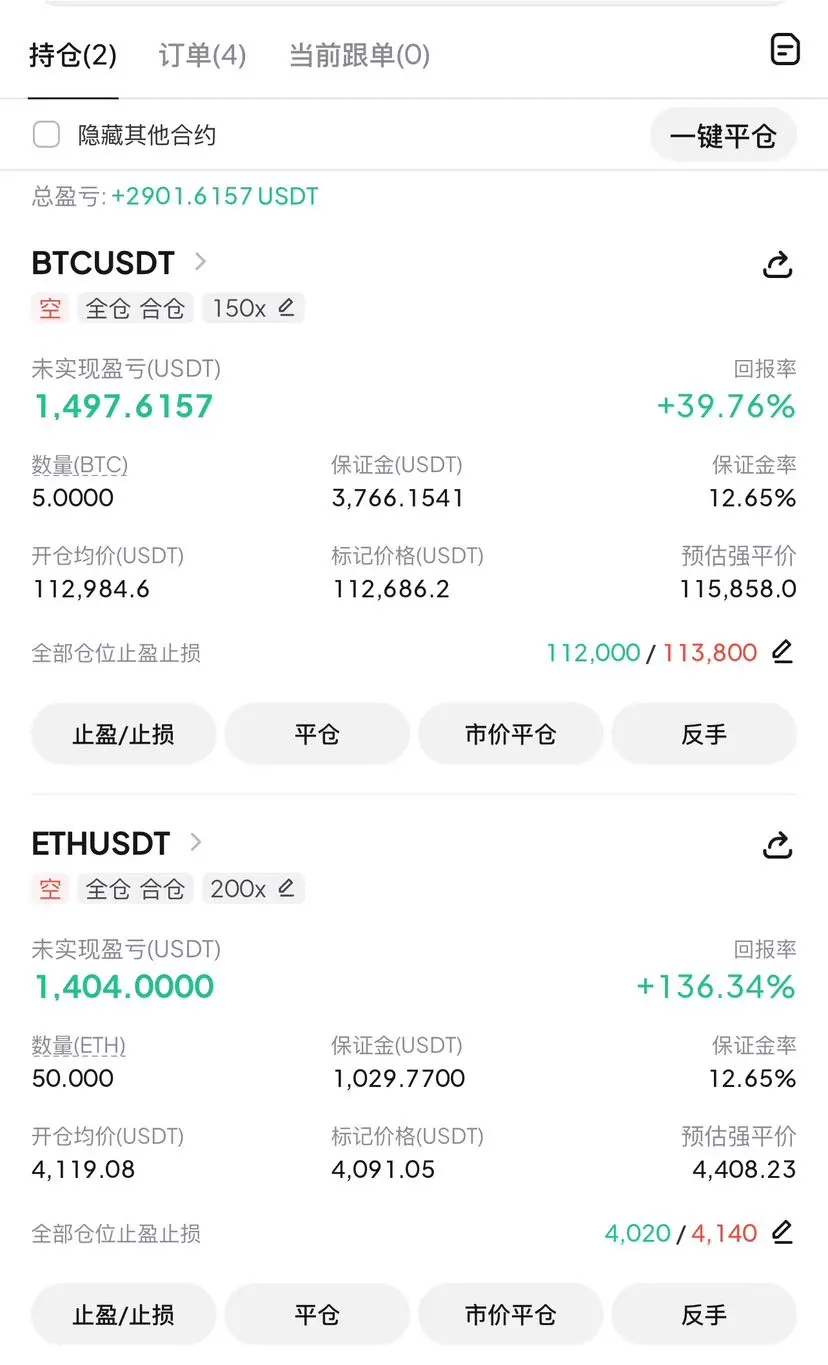Tap 止盈/止损 for the ETHUSDT position
This screenshot has width=828, height=1365.
pyautogui.click(x=124, y=1315)
